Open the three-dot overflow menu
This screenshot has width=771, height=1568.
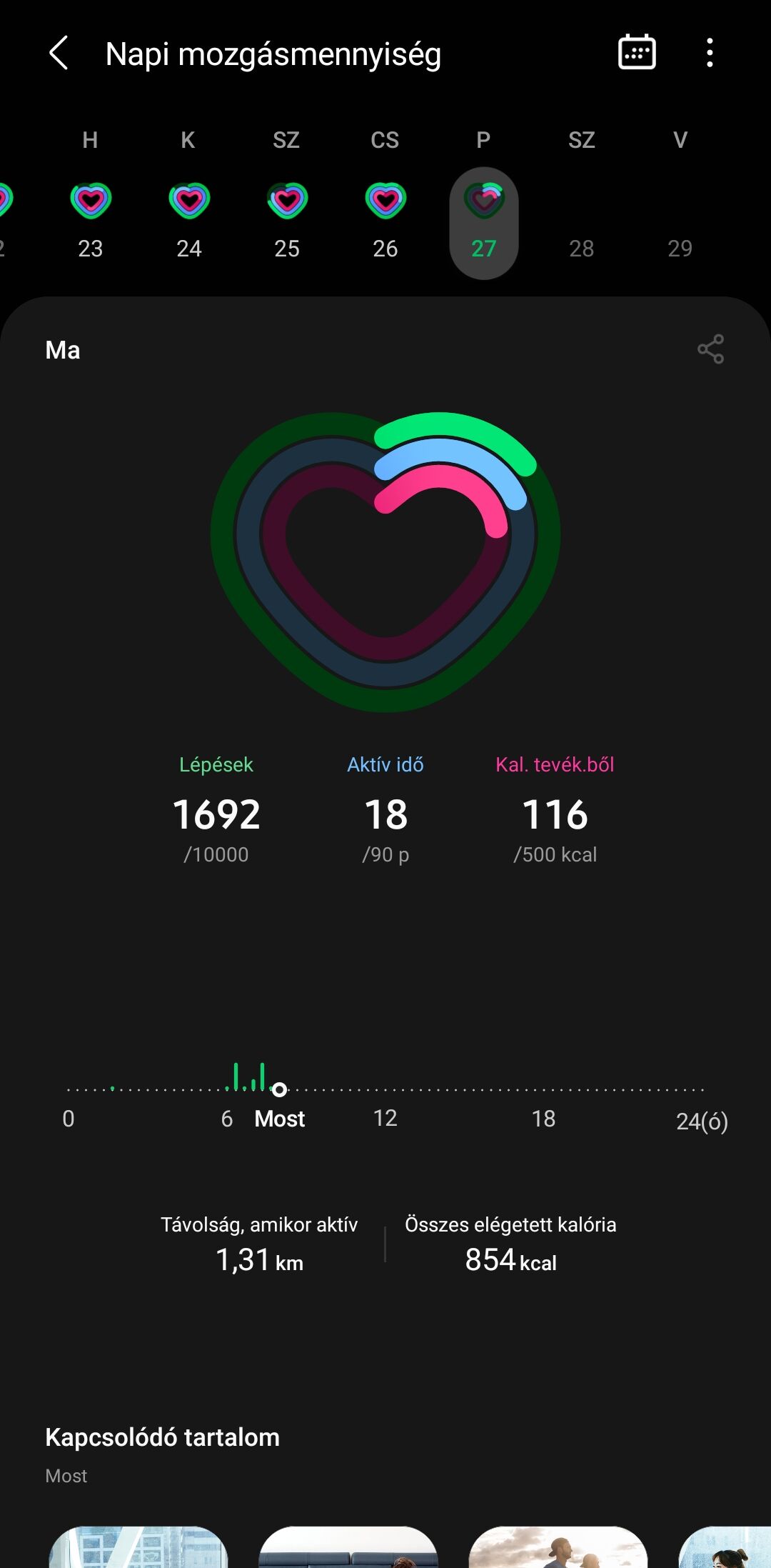click(709, 53)
